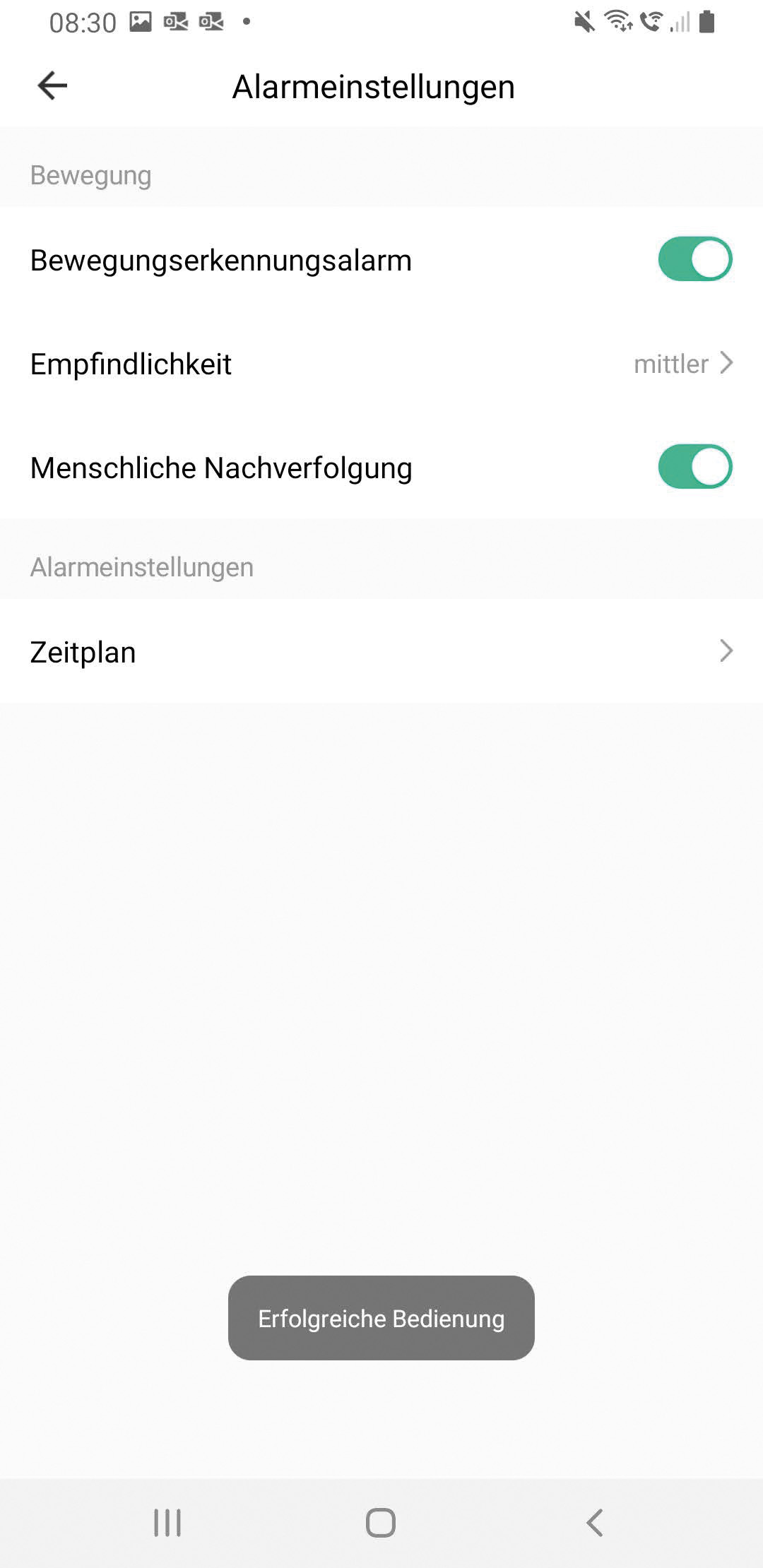Open the Empfindlichkeit setting
The image size is (763, 1568).
[381, 364]
